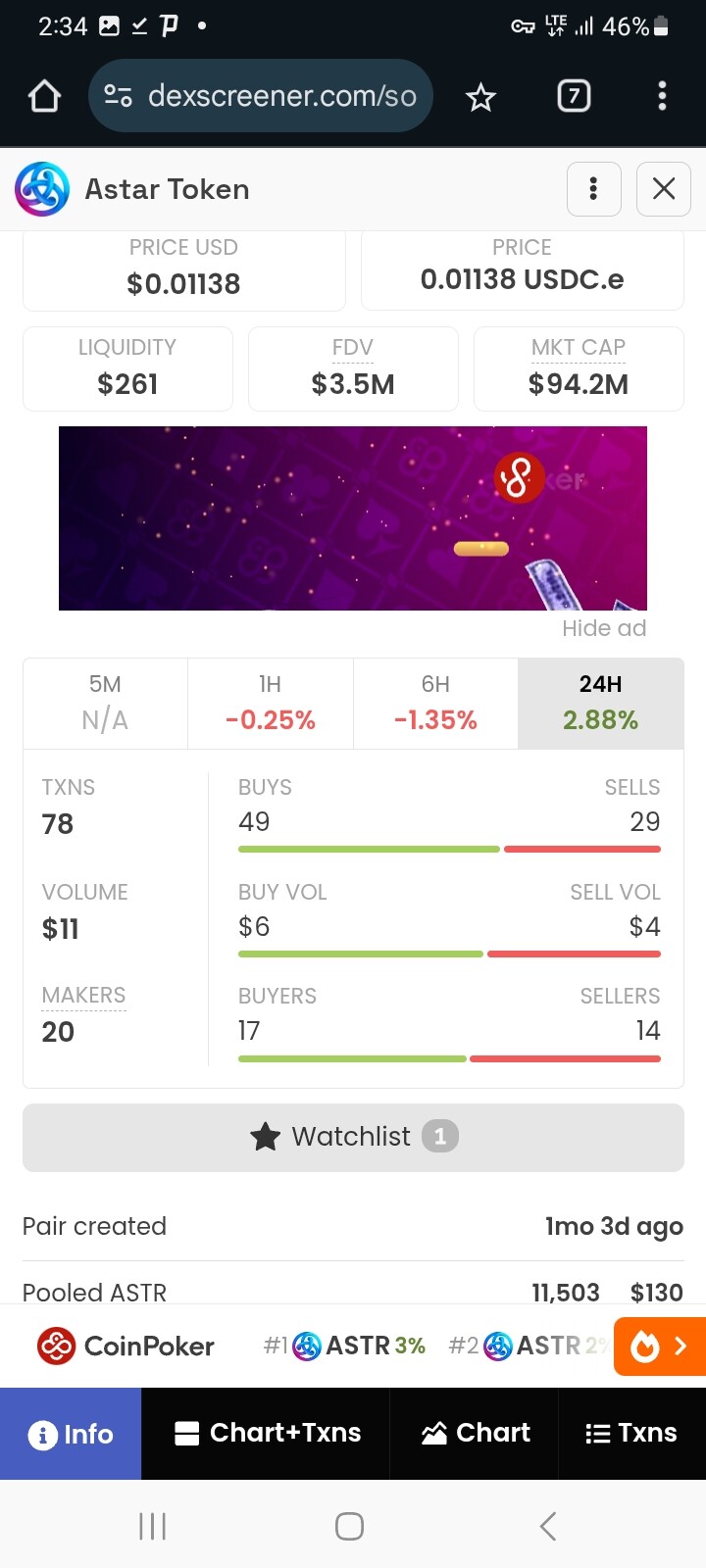Switch to the 1H timeframe
This screenshot has height=1568, width=706.
click(270, 704)
